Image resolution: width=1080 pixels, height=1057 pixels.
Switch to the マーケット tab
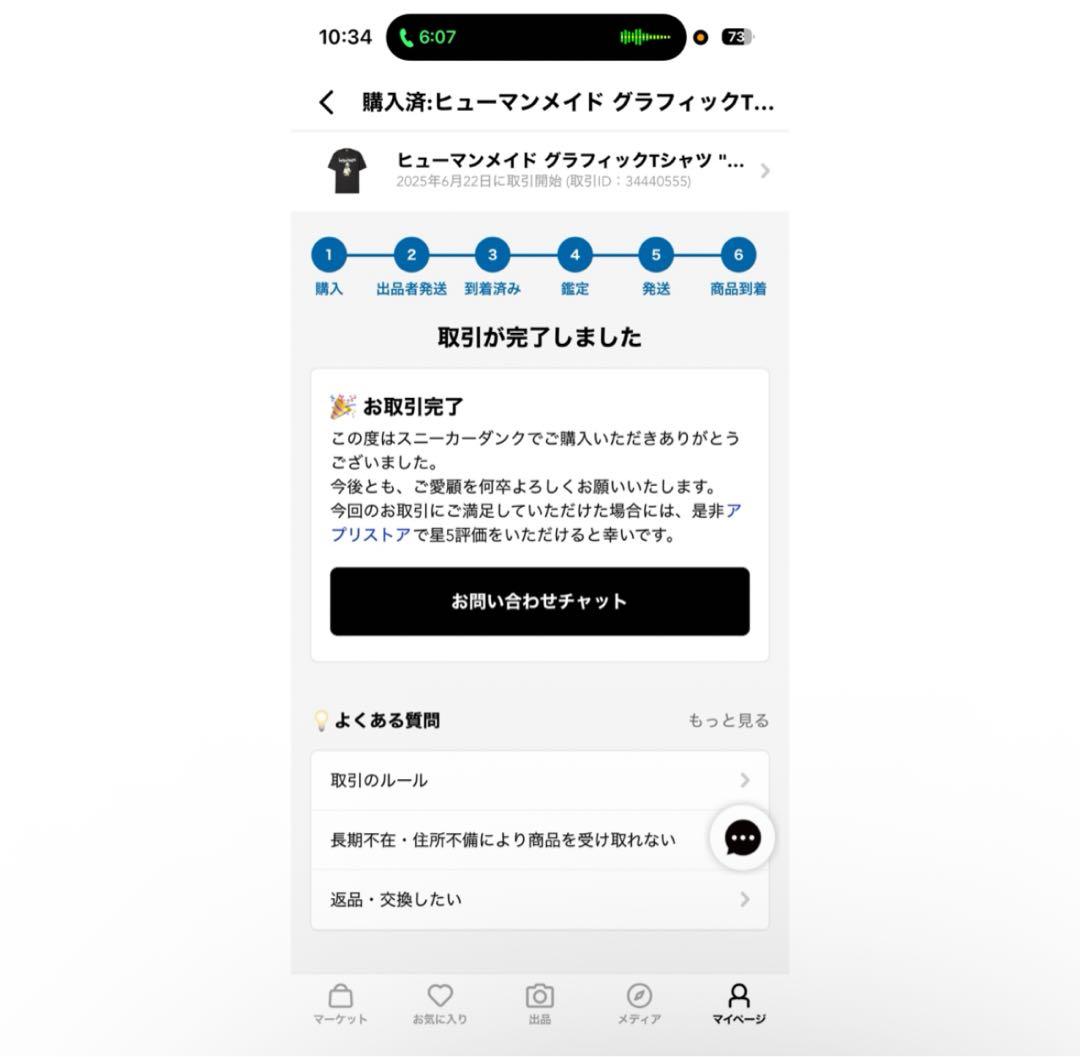click(340, 1003)
